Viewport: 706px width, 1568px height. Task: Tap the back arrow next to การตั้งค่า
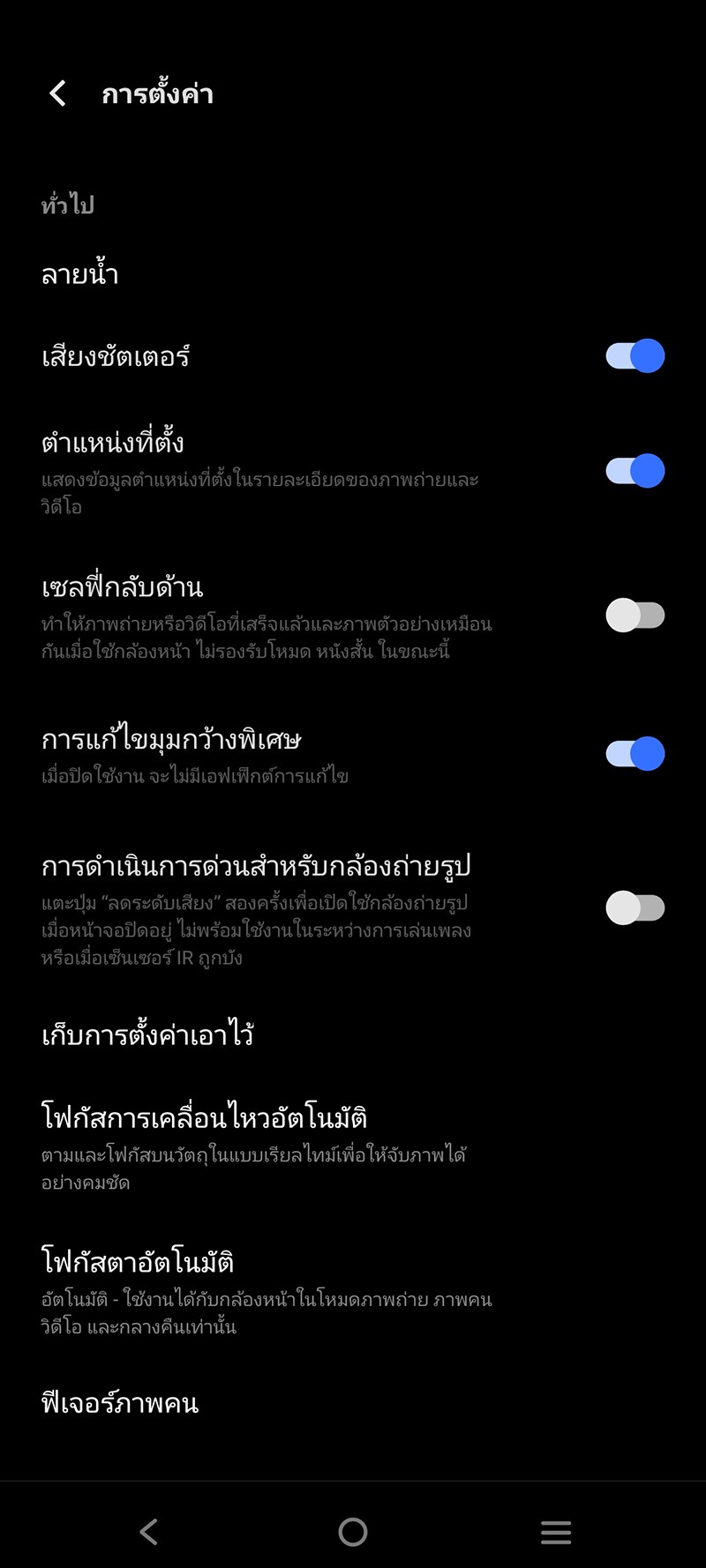click(x=58, y=93)
